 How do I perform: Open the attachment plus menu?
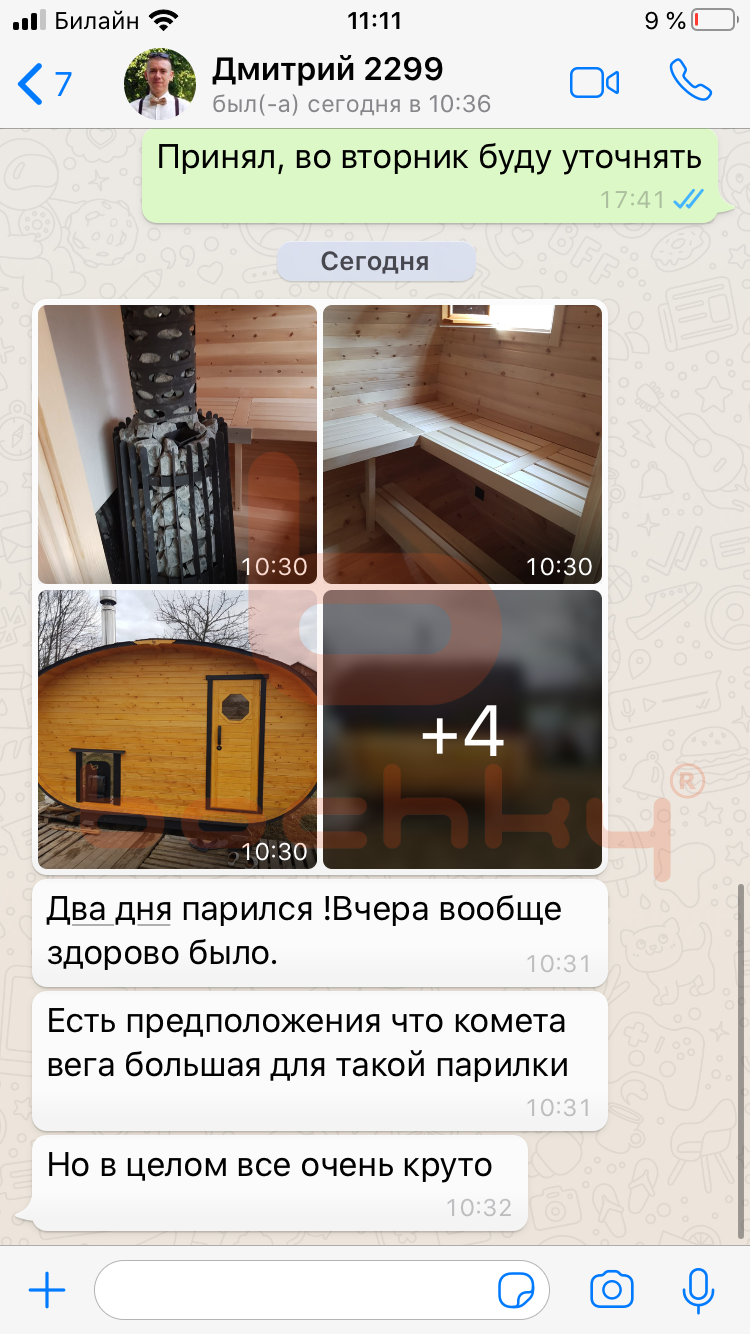click(47, 1290)
